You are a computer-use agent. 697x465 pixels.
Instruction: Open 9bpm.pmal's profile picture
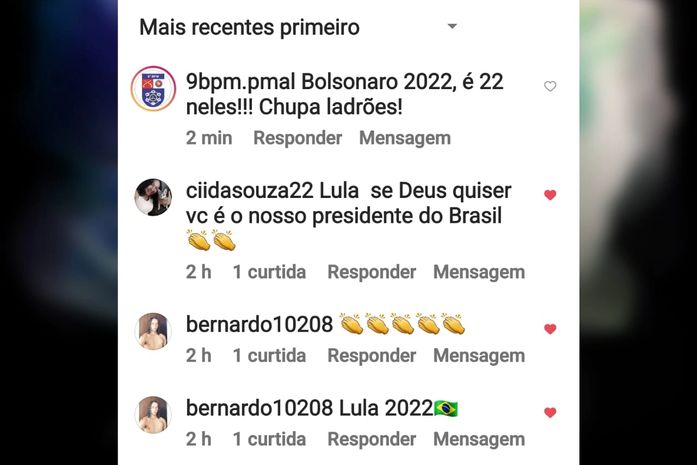click(153, 90)
